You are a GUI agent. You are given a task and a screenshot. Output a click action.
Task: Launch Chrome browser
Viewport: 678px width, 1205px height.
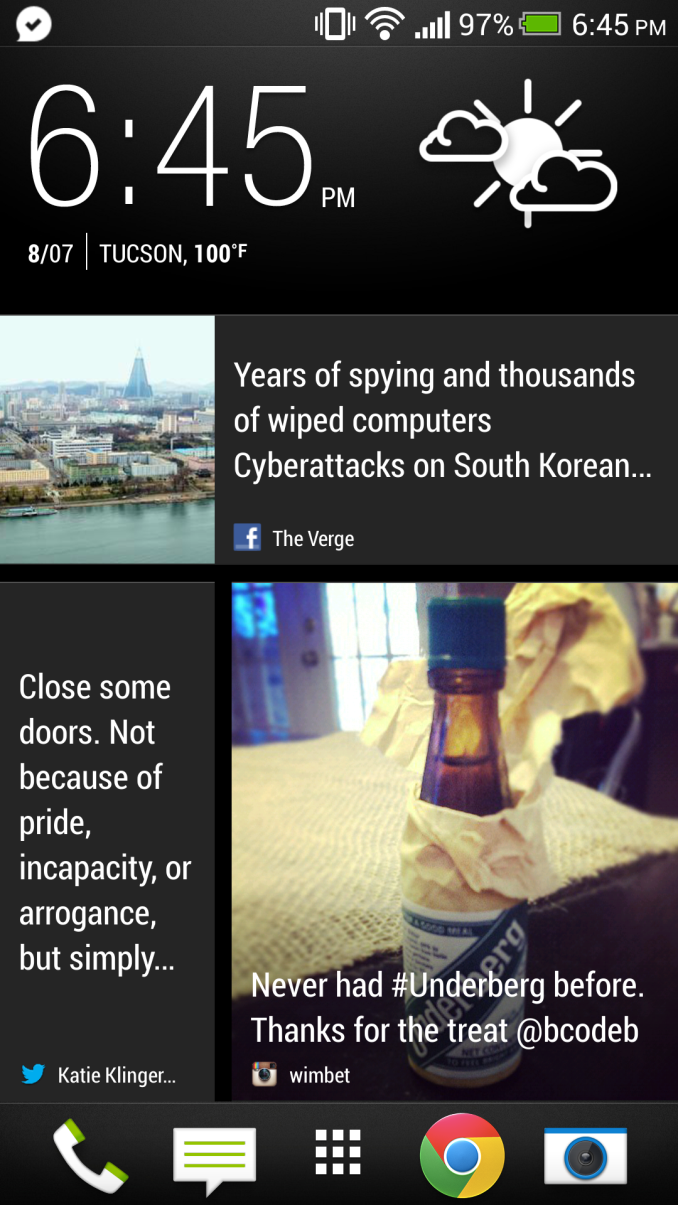point(462,1156)
